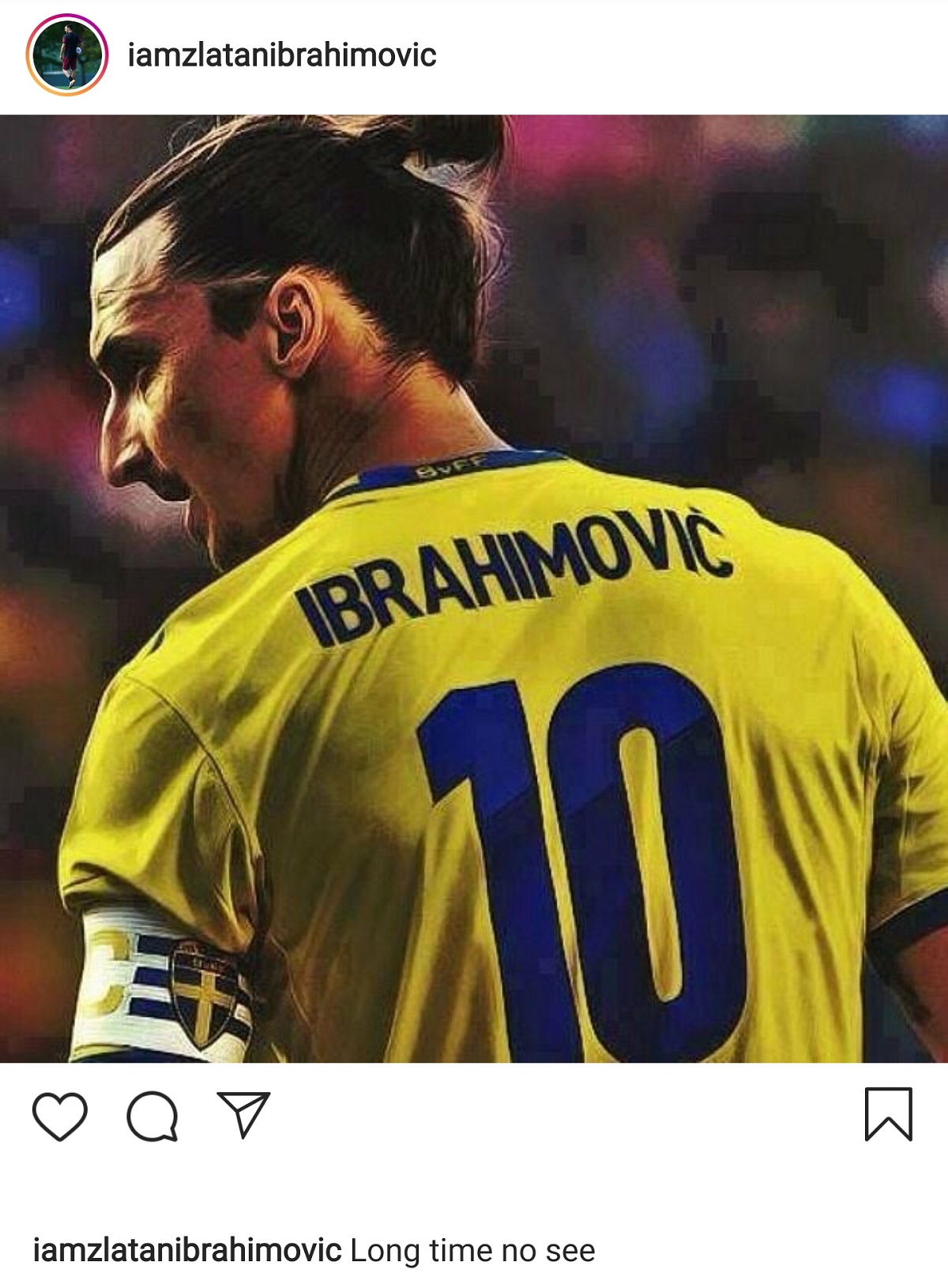Tap the username in the caption
Image resolution: width=948 pixels, height=1288 pixels.
coord(187,1251)
